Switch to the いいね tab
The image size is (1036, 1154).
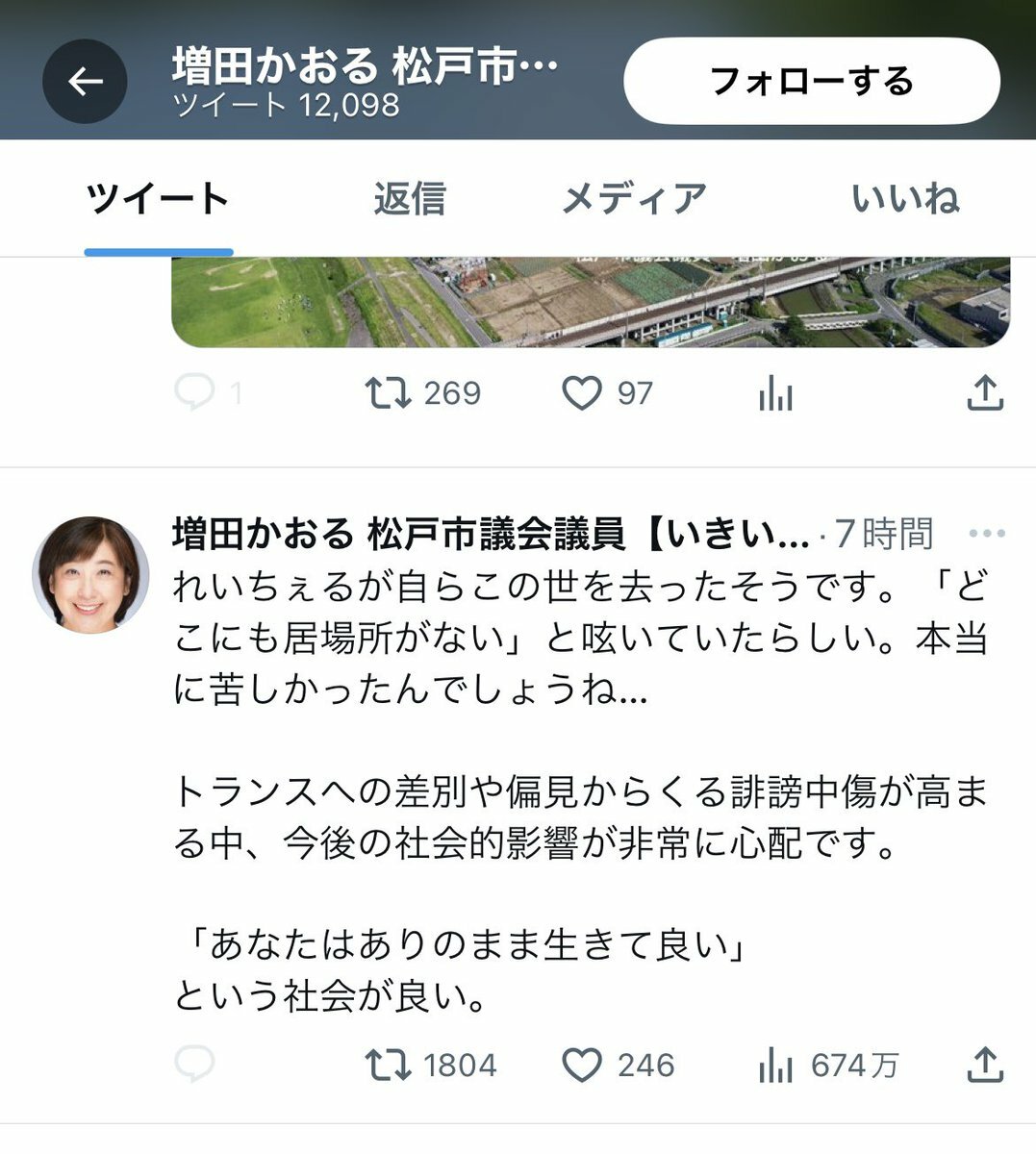(x=905, y=199)
